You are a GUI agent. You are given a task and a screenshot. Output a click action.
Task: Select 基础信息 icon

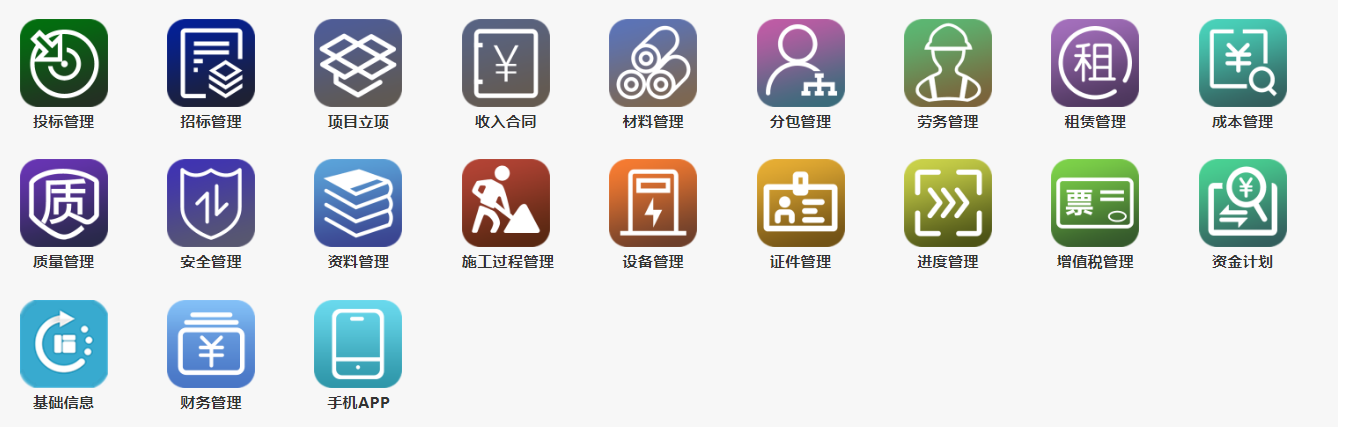[x=64, y=344]
